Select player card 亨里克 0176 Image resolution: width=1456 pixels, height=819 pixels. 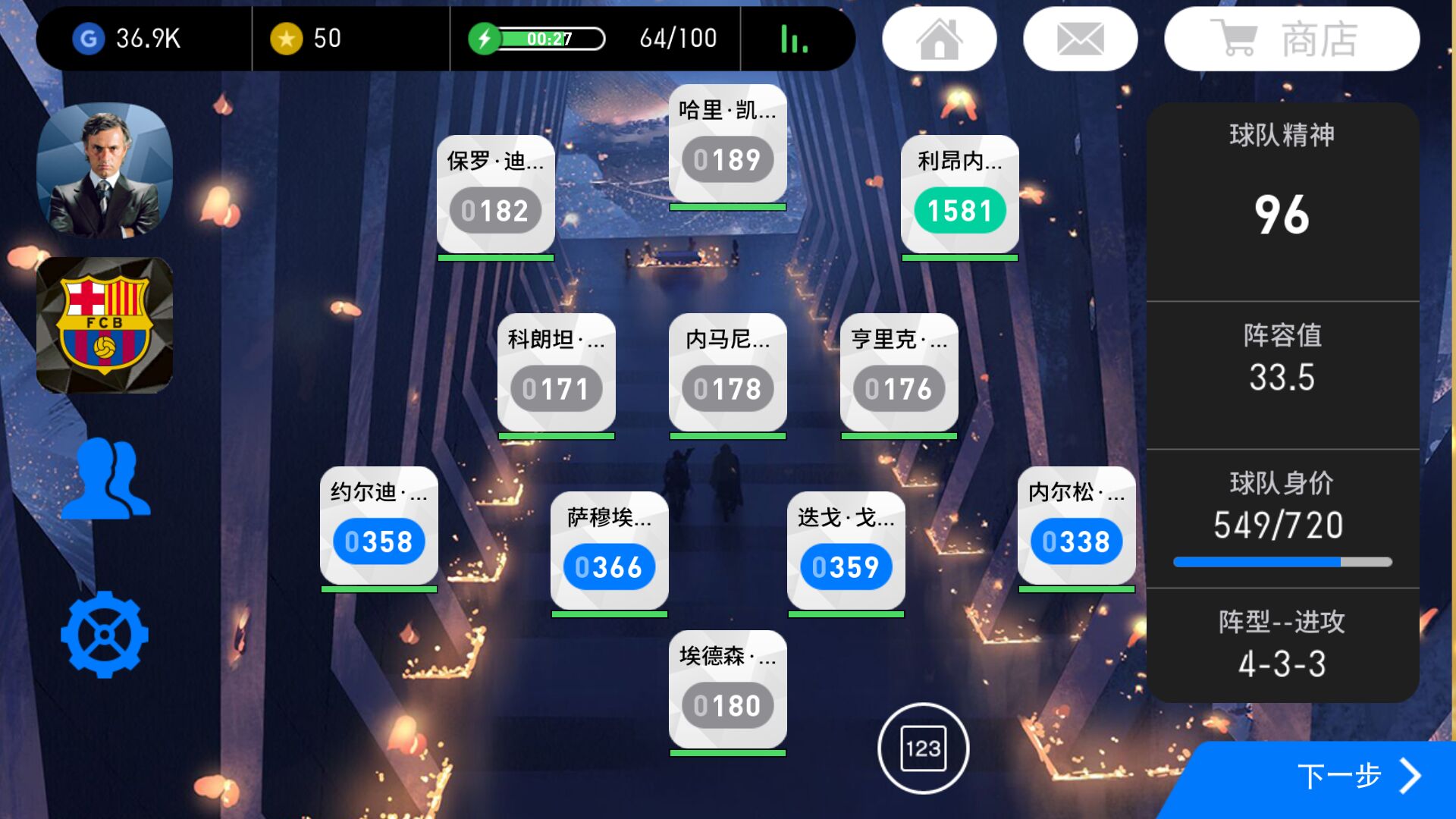click(x=899, y=373)
